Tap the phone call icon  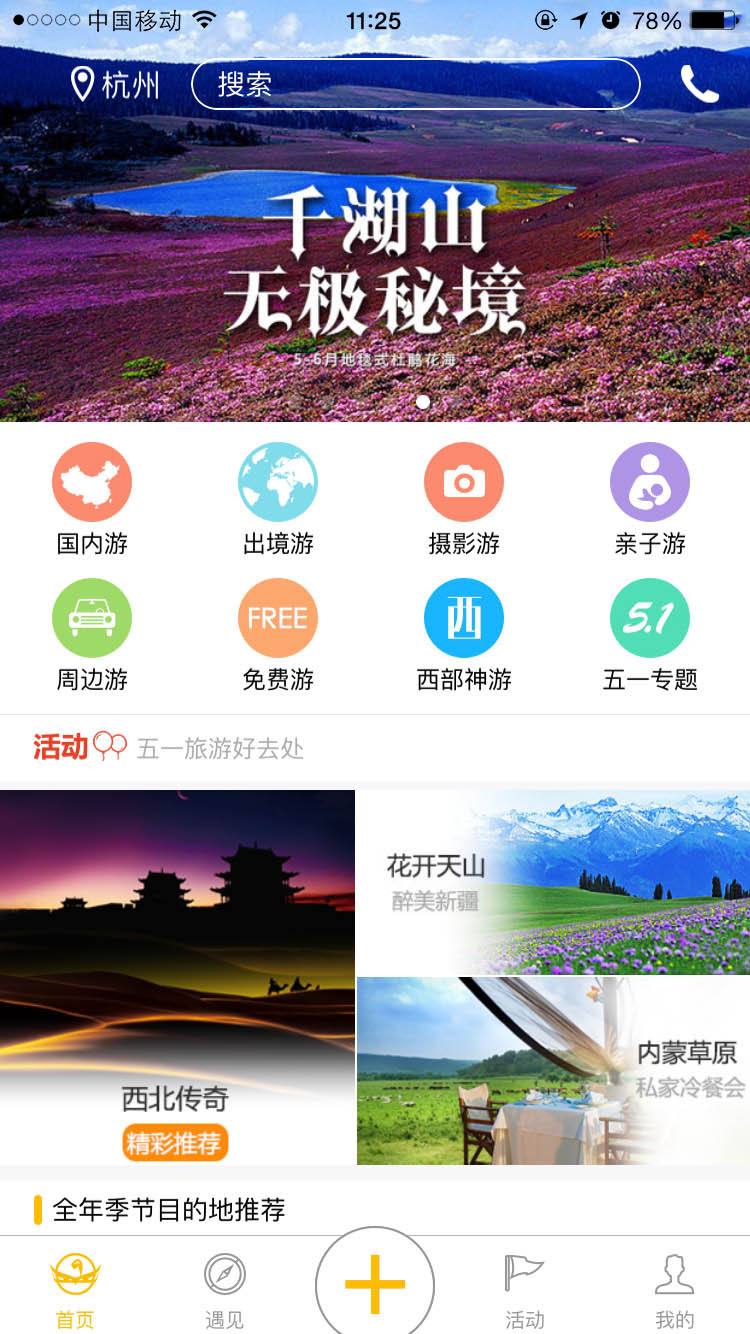coord(699,84)
